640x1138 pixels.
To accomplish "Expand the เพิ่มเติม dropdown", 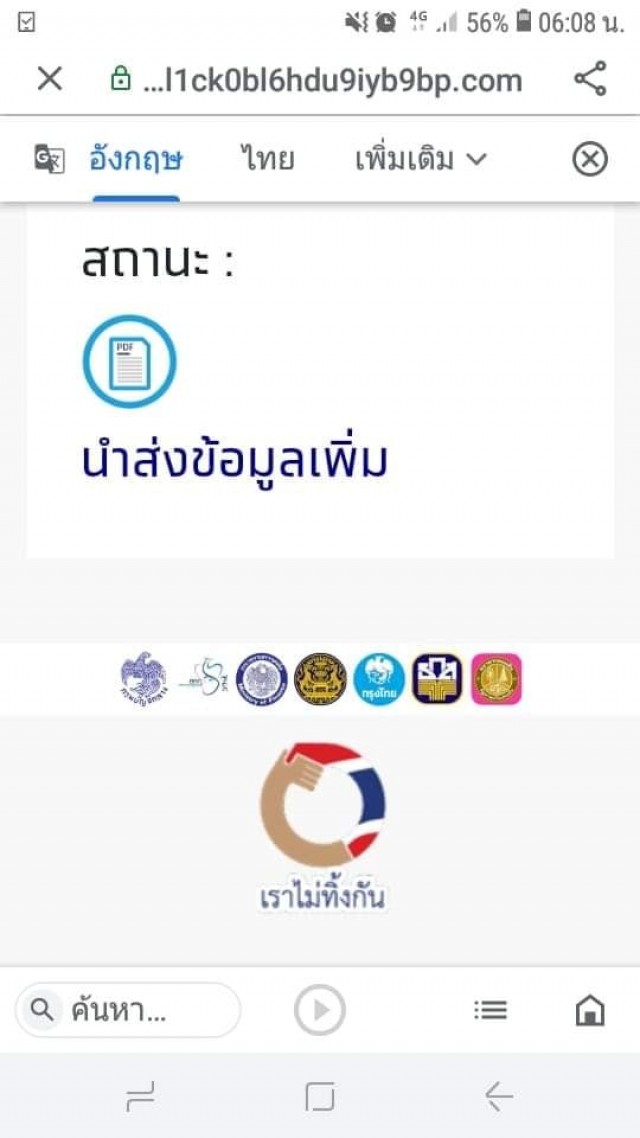I will coord(420,160).
